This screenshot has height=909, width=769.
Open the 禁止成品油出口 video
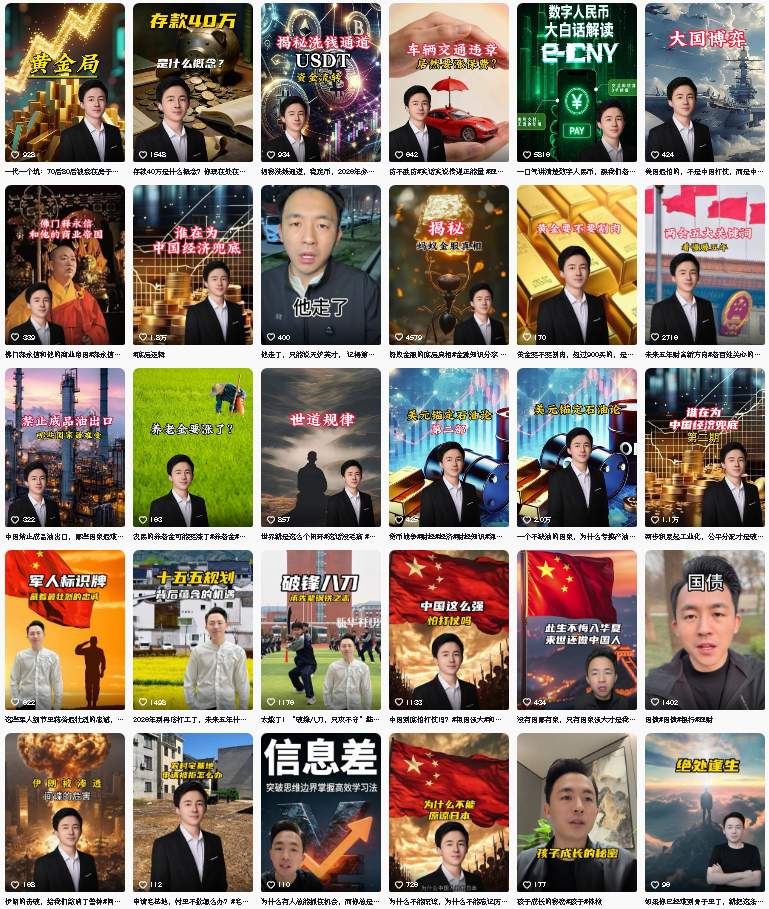65,447
